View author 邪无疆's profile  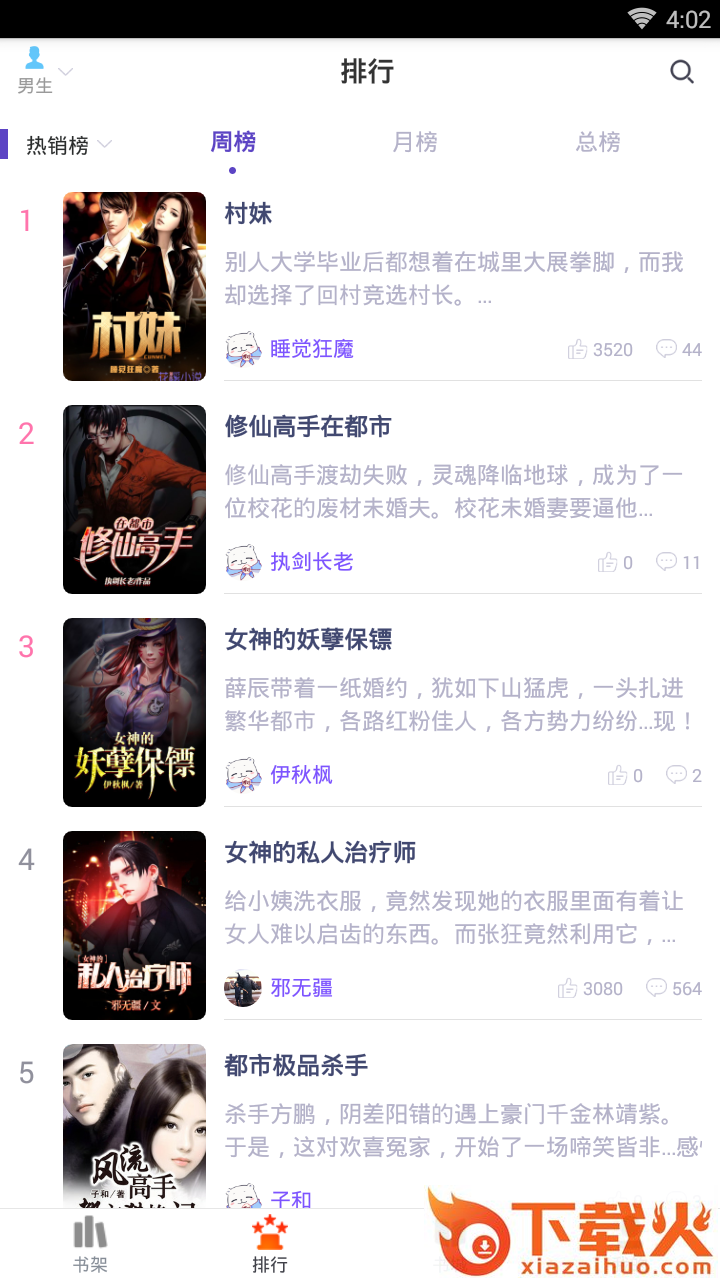coord(301,988)
